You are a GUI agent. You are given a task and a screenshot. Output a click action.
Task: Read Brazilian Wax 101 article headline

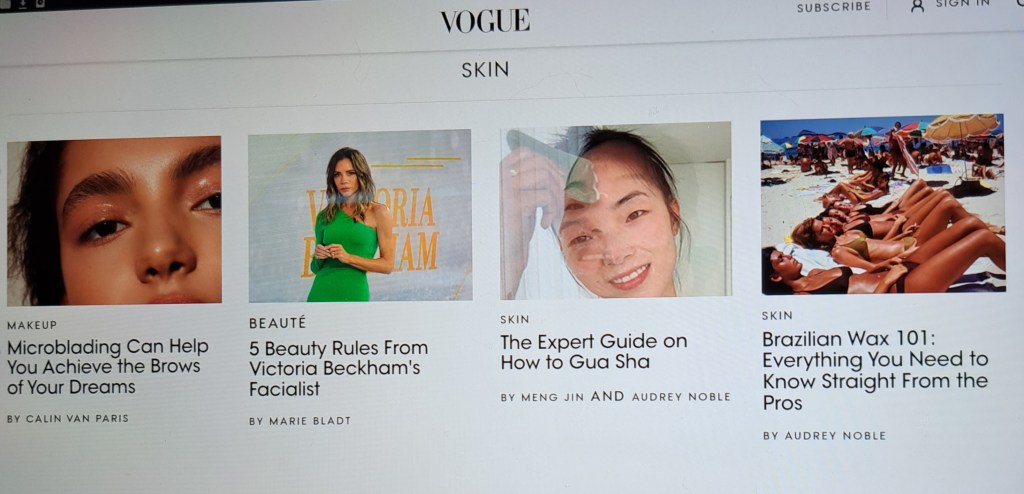click(874, 371)
